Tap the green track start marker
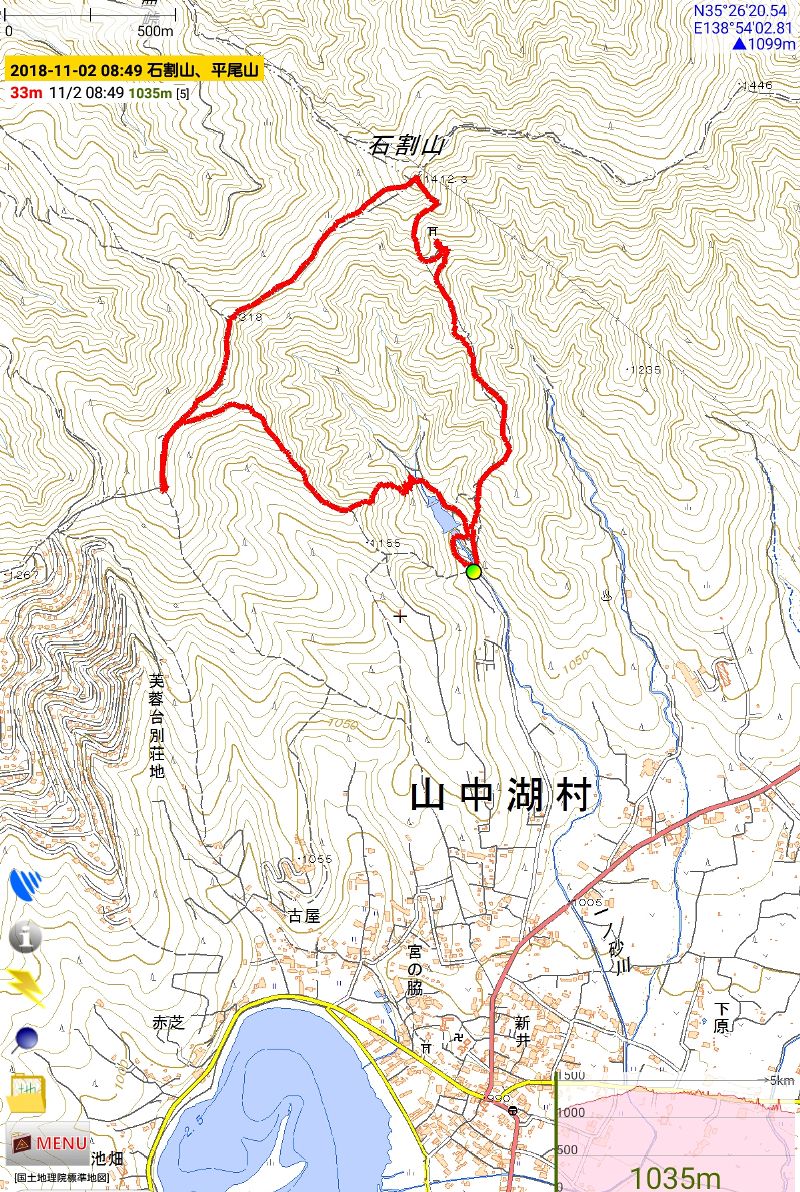Screen dimensions: 800x1192 click(474, 571)
